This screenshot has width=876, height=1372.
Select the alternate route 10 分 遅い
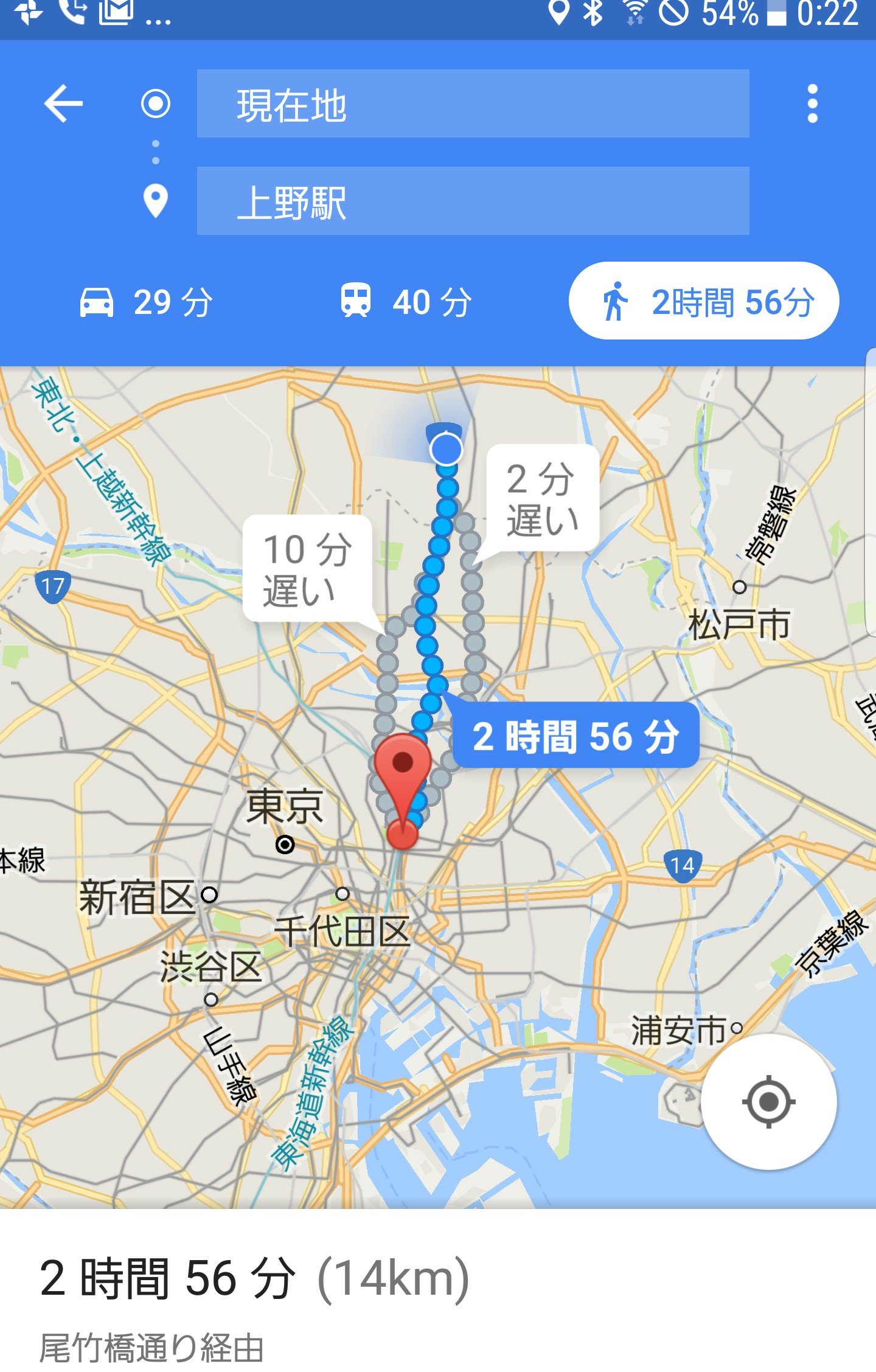point(307,569)
